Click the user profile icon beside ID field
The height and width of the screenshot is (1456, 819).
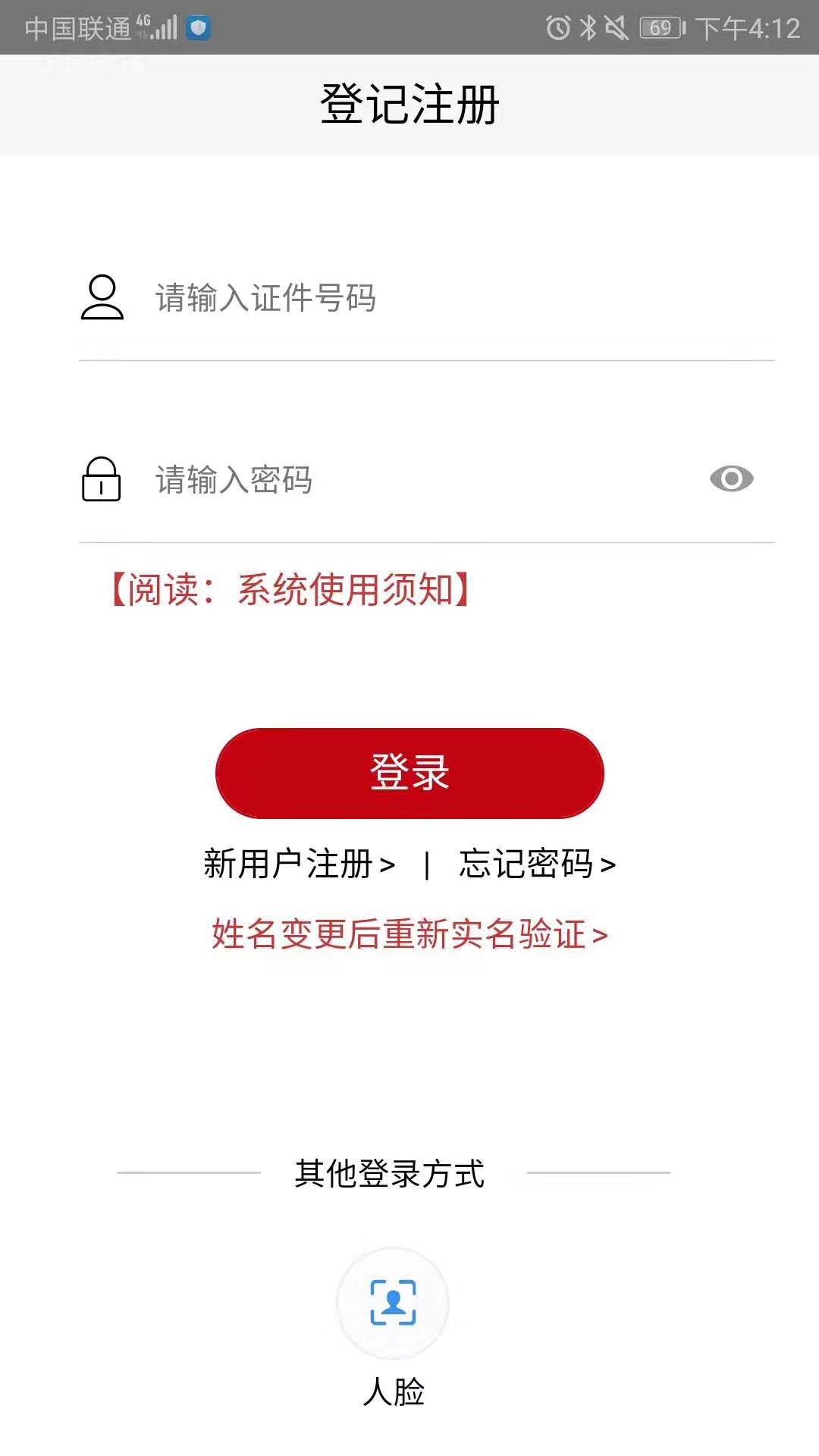103,297
